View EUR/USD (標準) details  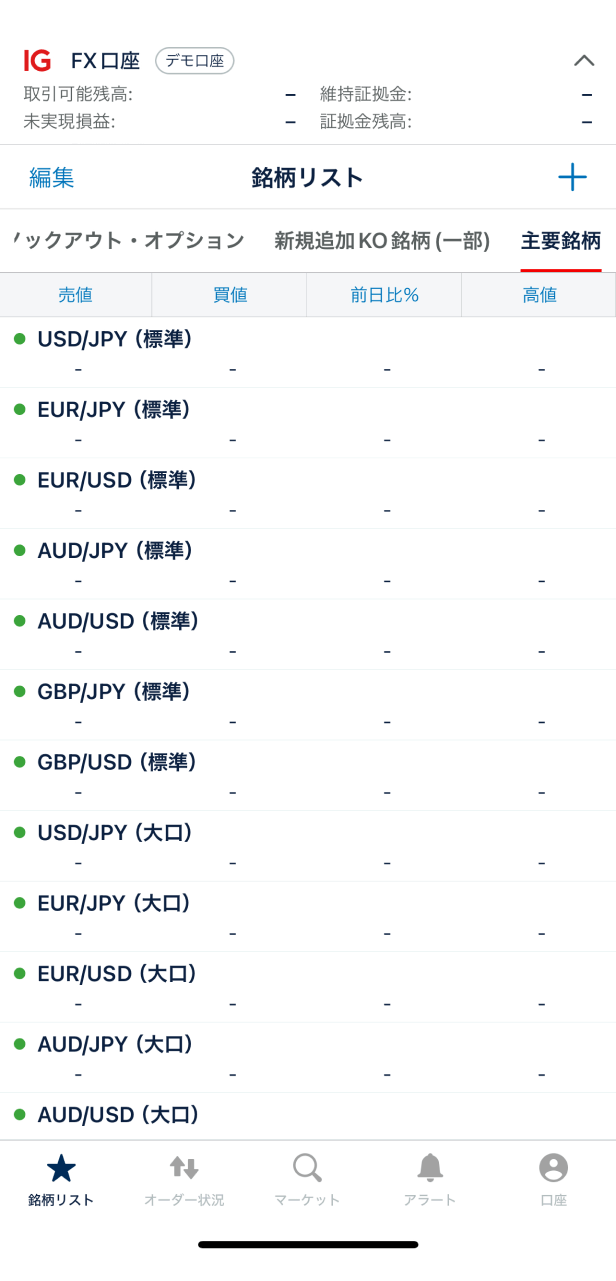[117, 481]
